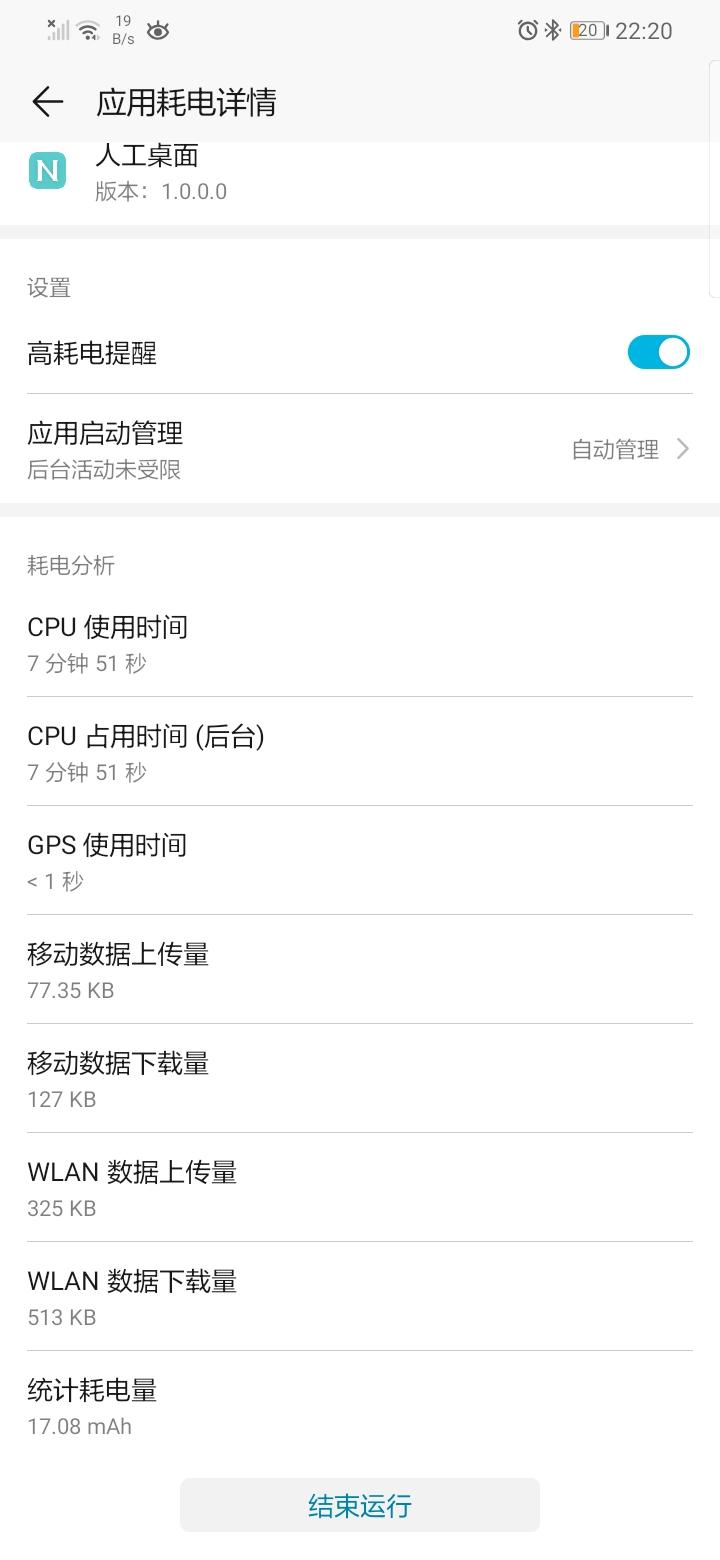
Task: Open 应用启动管理 settings
Action: (360, 449)
